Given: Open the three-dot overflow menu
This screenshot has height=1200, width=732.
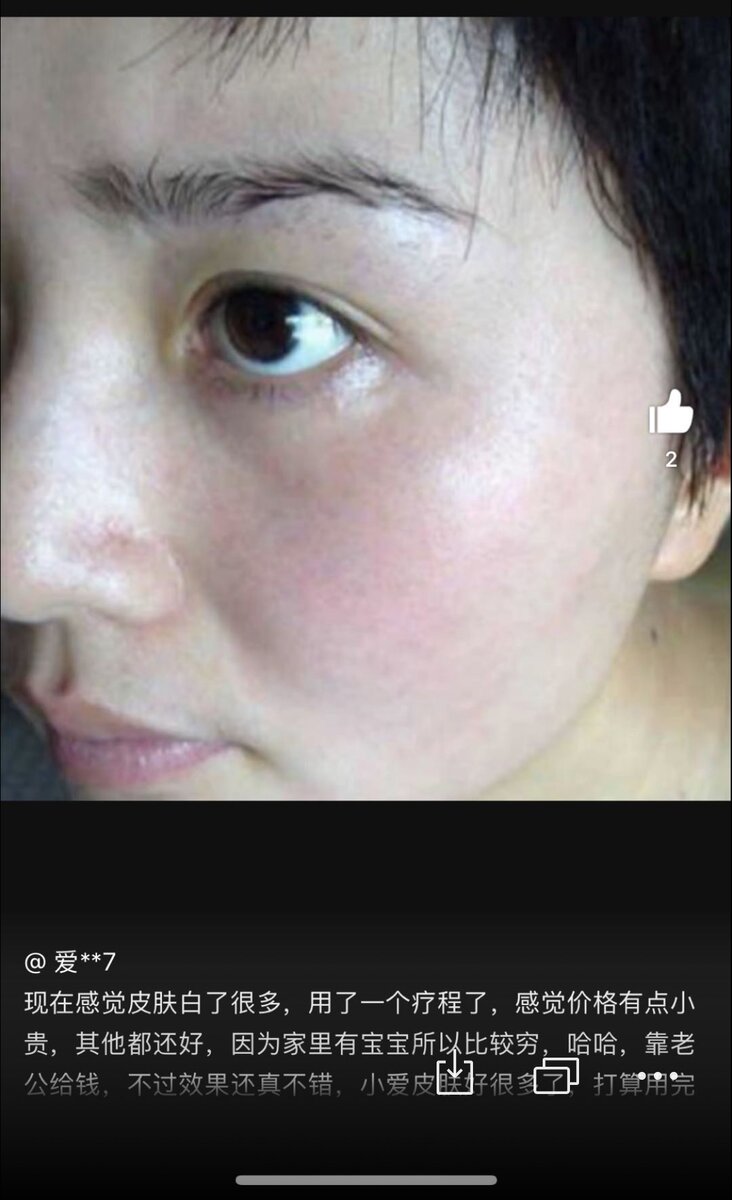Looking at the screenshot, I should 658,1077.
